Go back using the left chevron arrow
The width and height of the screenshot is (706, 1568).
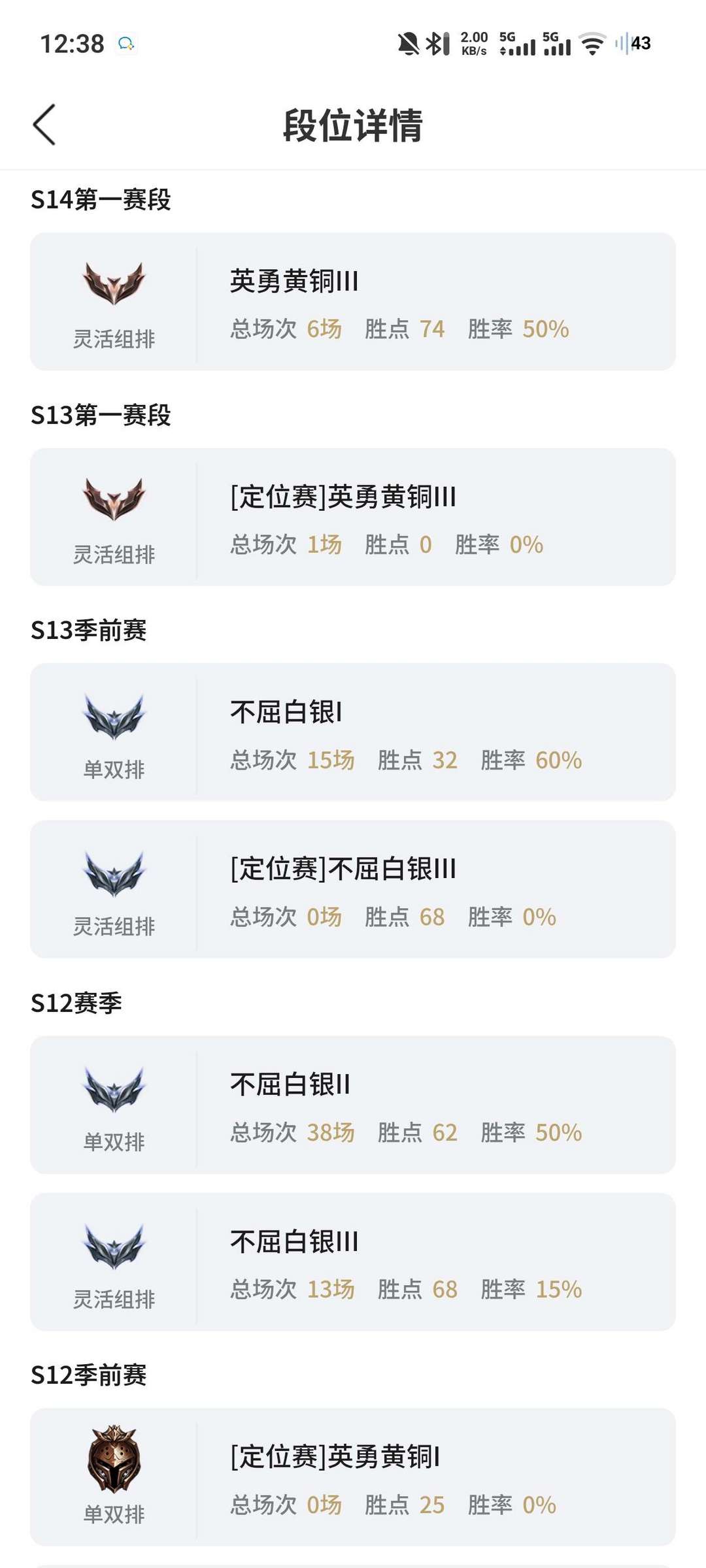pyautogui.click(x=43, y=124)
